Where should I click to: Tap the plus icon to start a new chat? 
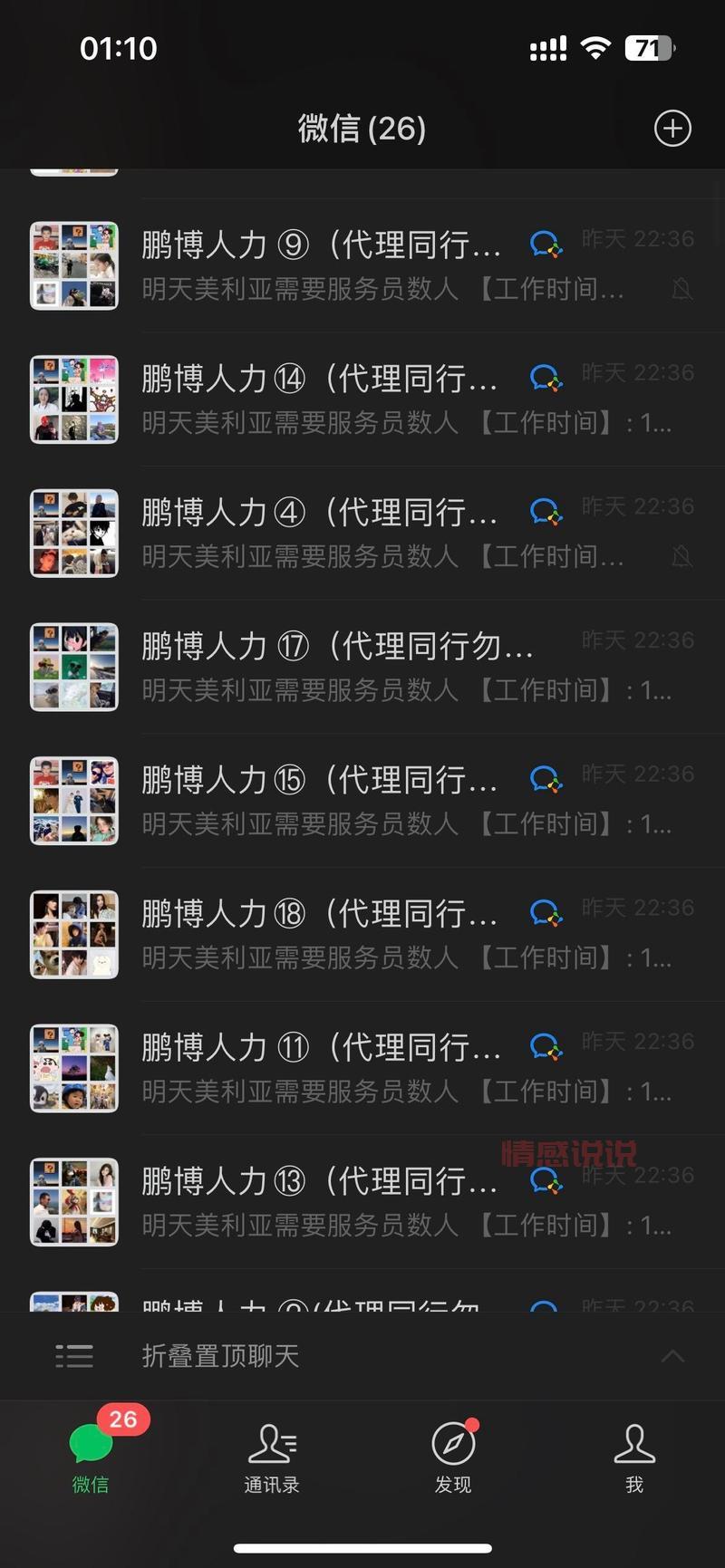click(x=672, y=128)
